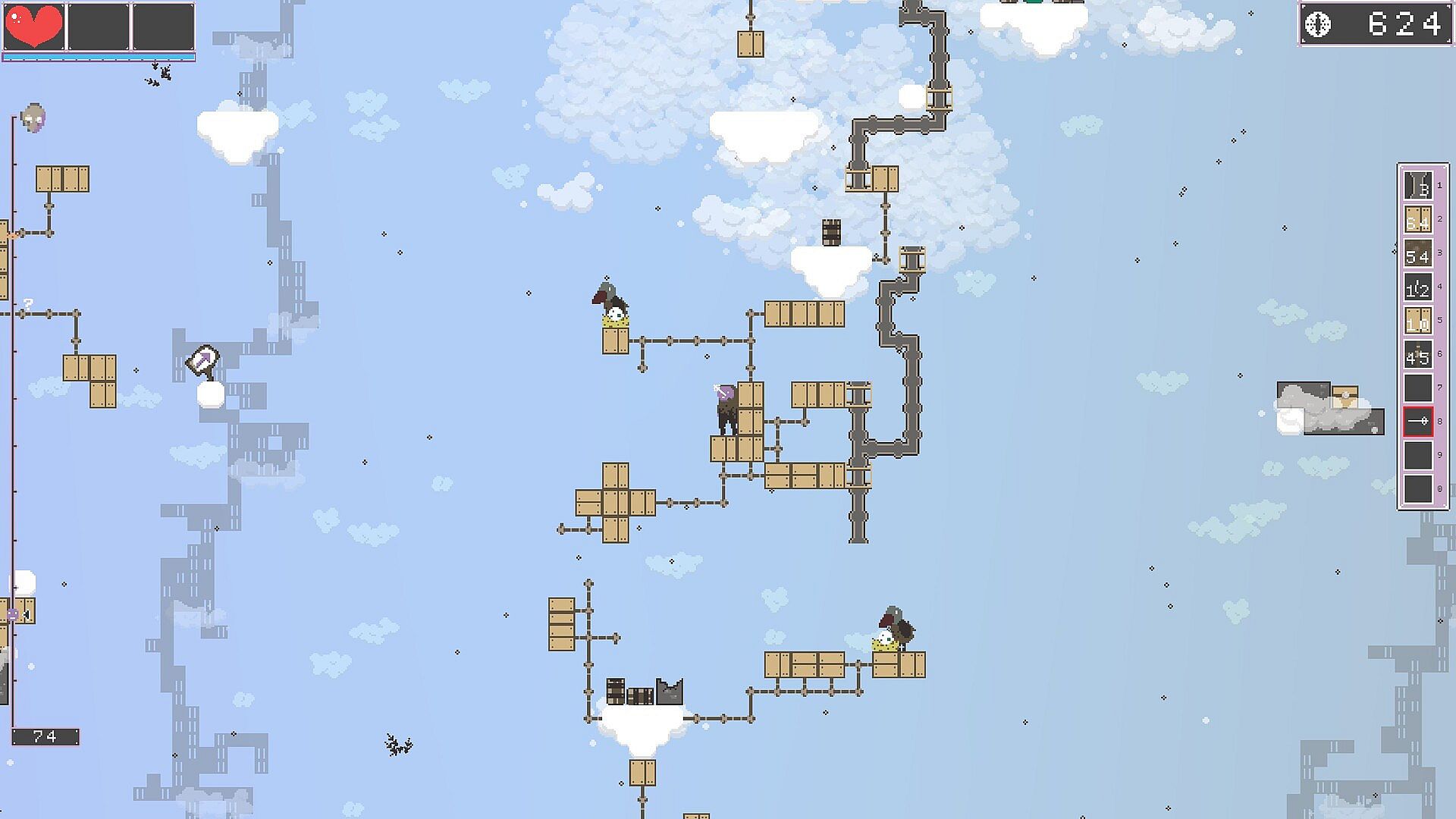Choose hotbar slot 6 with 45 items
Image resolution: width=1456 pixels, height=819 pixels.
click(1417, 354)
